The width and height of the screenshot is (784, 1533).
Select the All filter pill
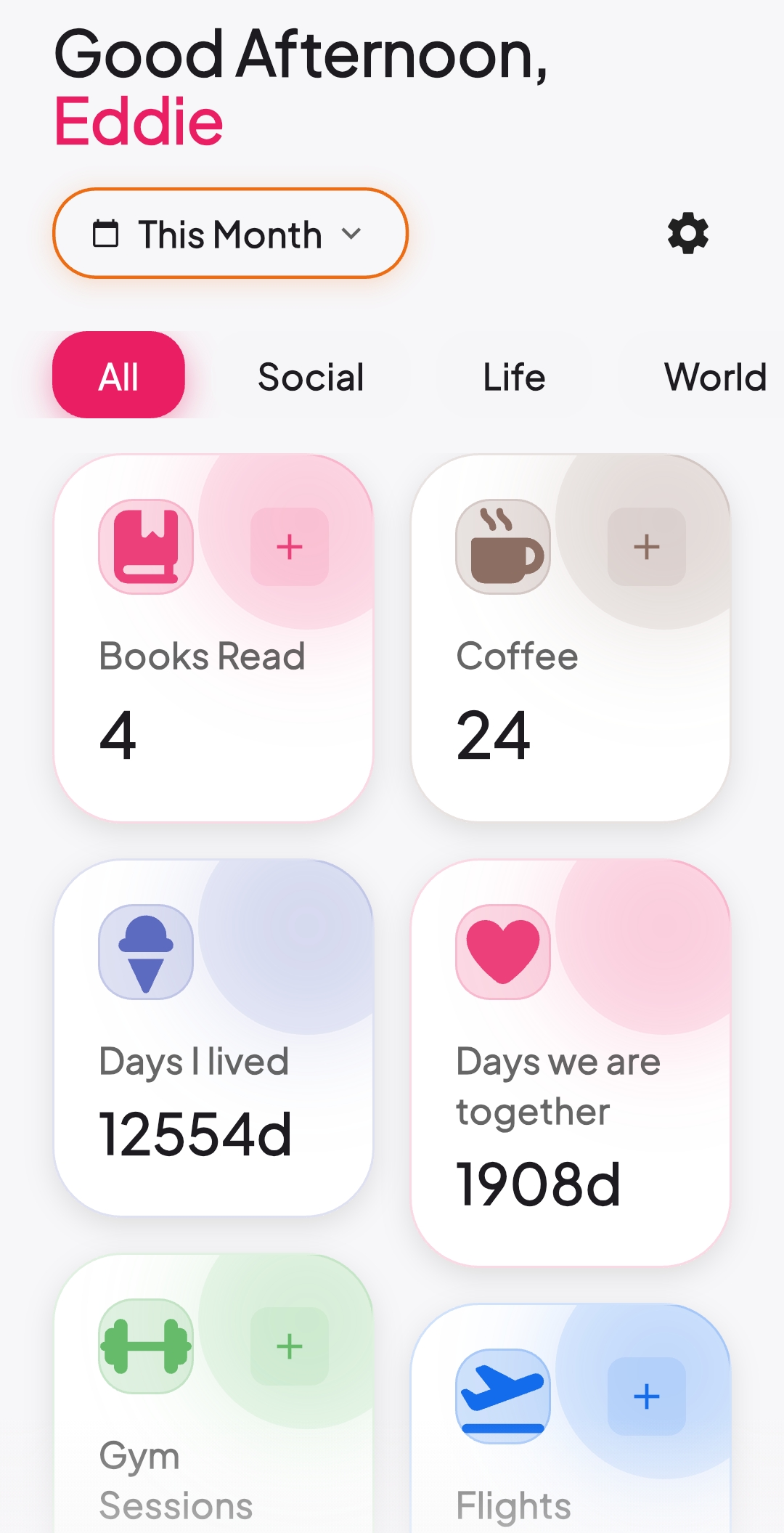click(x=118, y=376)
